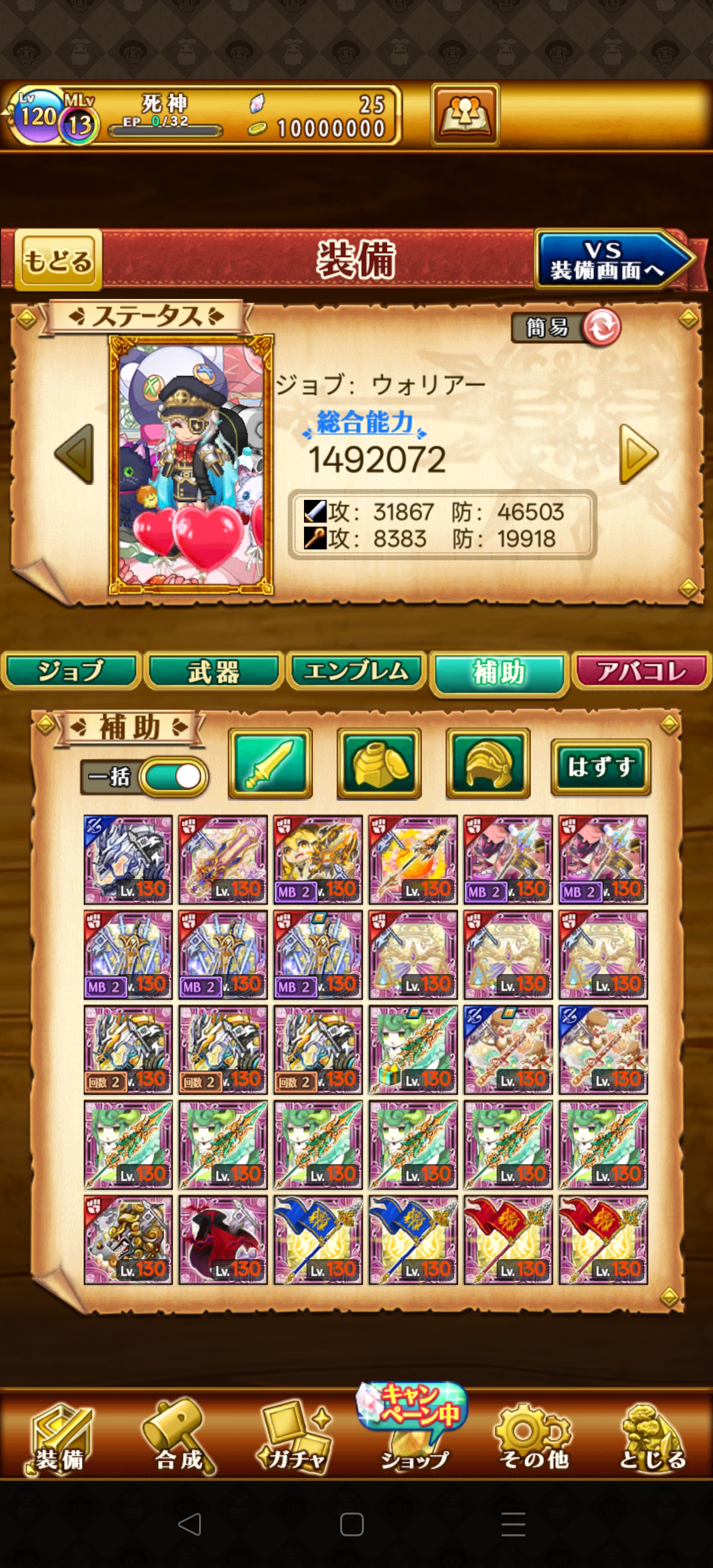The height and width of the screenshot is (1568, 713).
Task: Filter by helmet icon
Action: click(x=488, y=763)
